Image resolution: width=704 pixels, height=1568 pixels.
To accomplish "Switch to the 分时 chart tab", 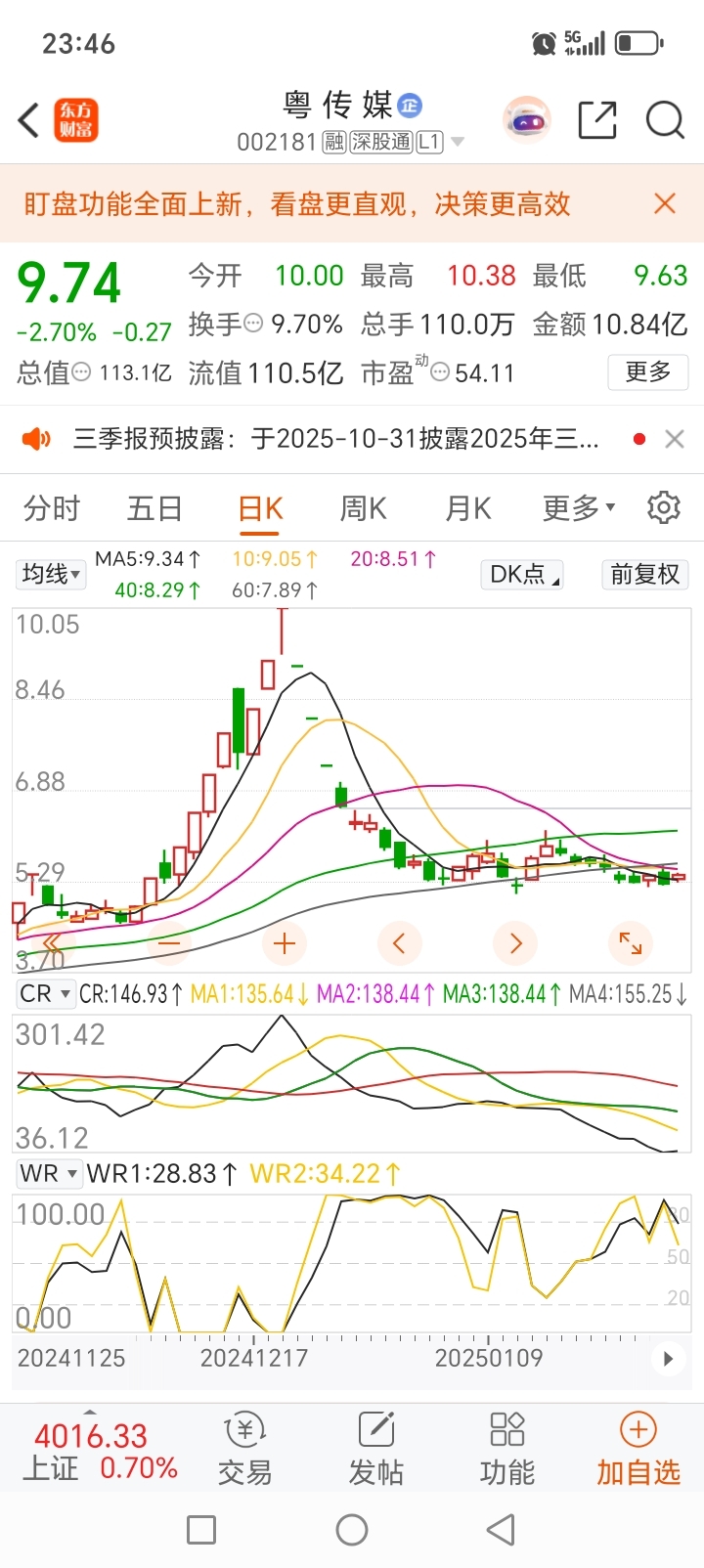I will [52, 508].
